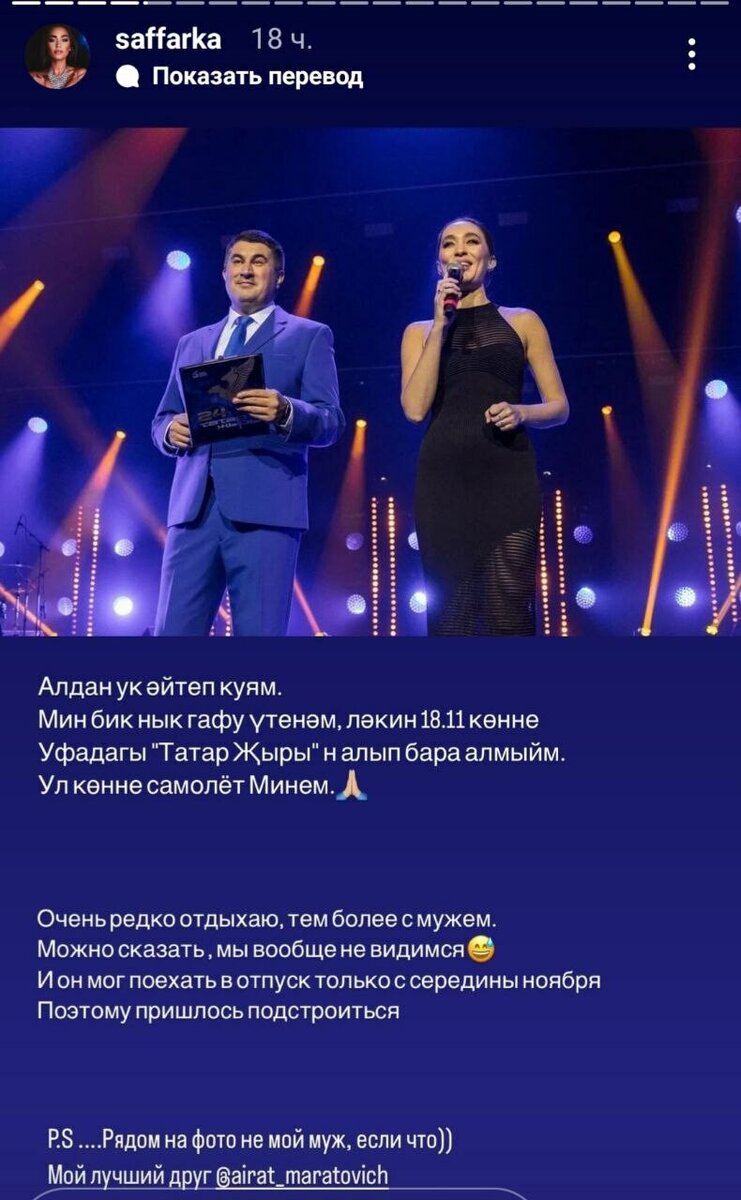Open the @airat_maratovich mention
This screenshot has width=741, height=1200.
[302, 1174]
